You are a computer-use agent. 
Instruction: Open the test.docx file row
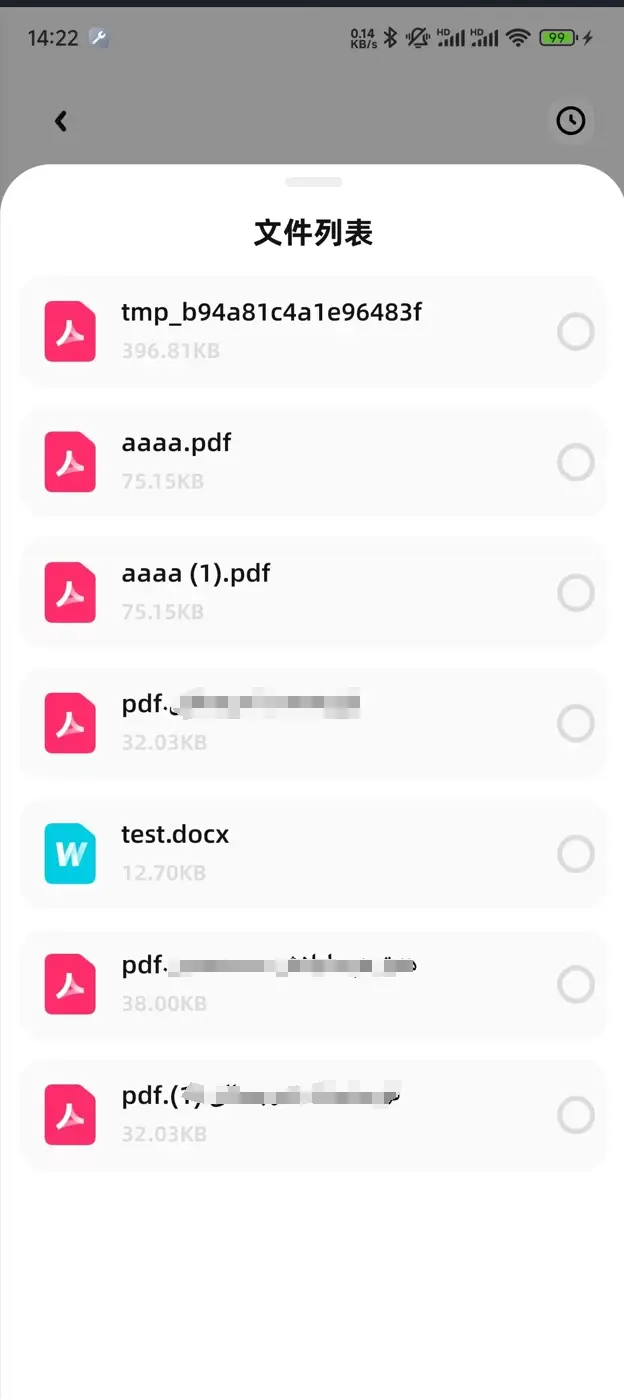coord(313,855)
